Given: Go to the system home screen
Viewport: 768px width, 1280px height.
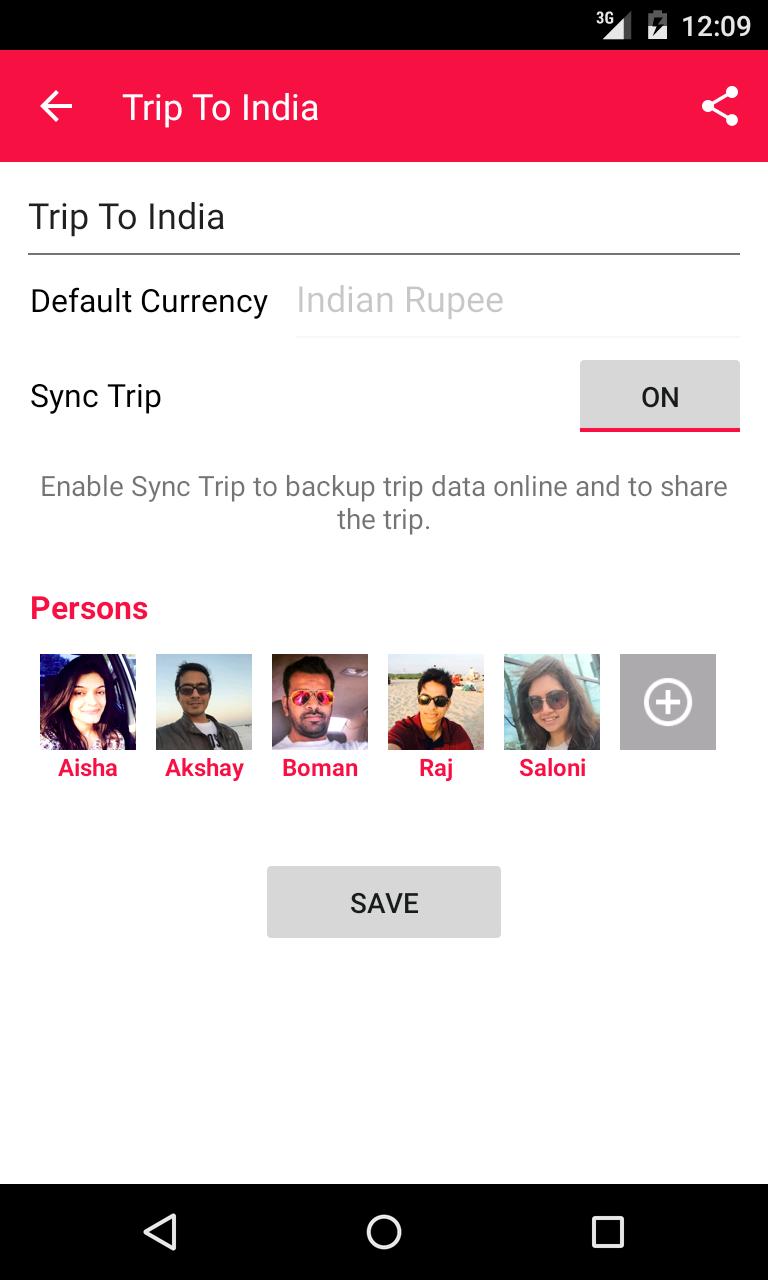Looking at the screenshot, I should point(384,1232).
